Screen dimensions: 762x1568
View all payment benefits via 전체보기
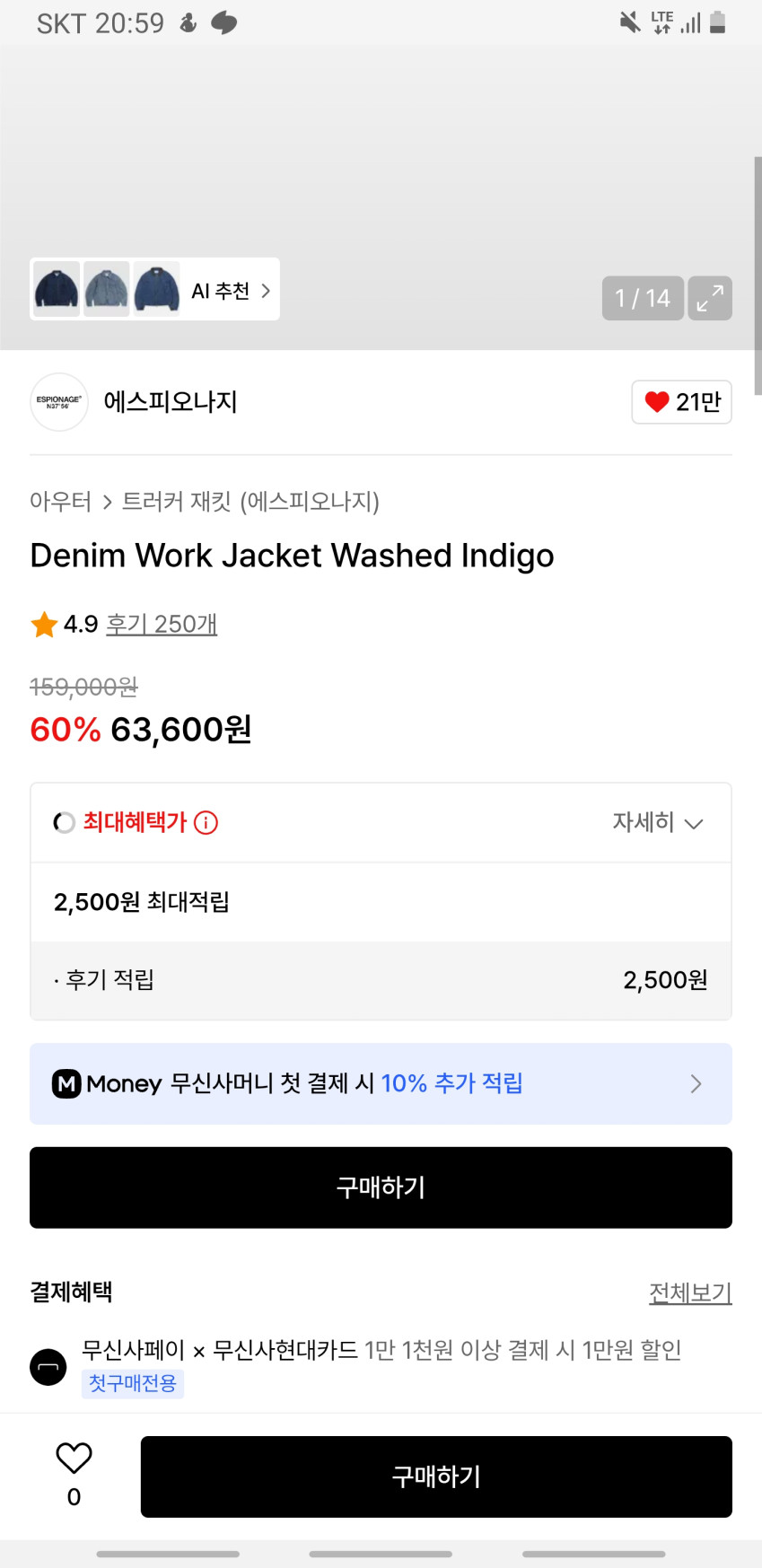point(689,1292)
